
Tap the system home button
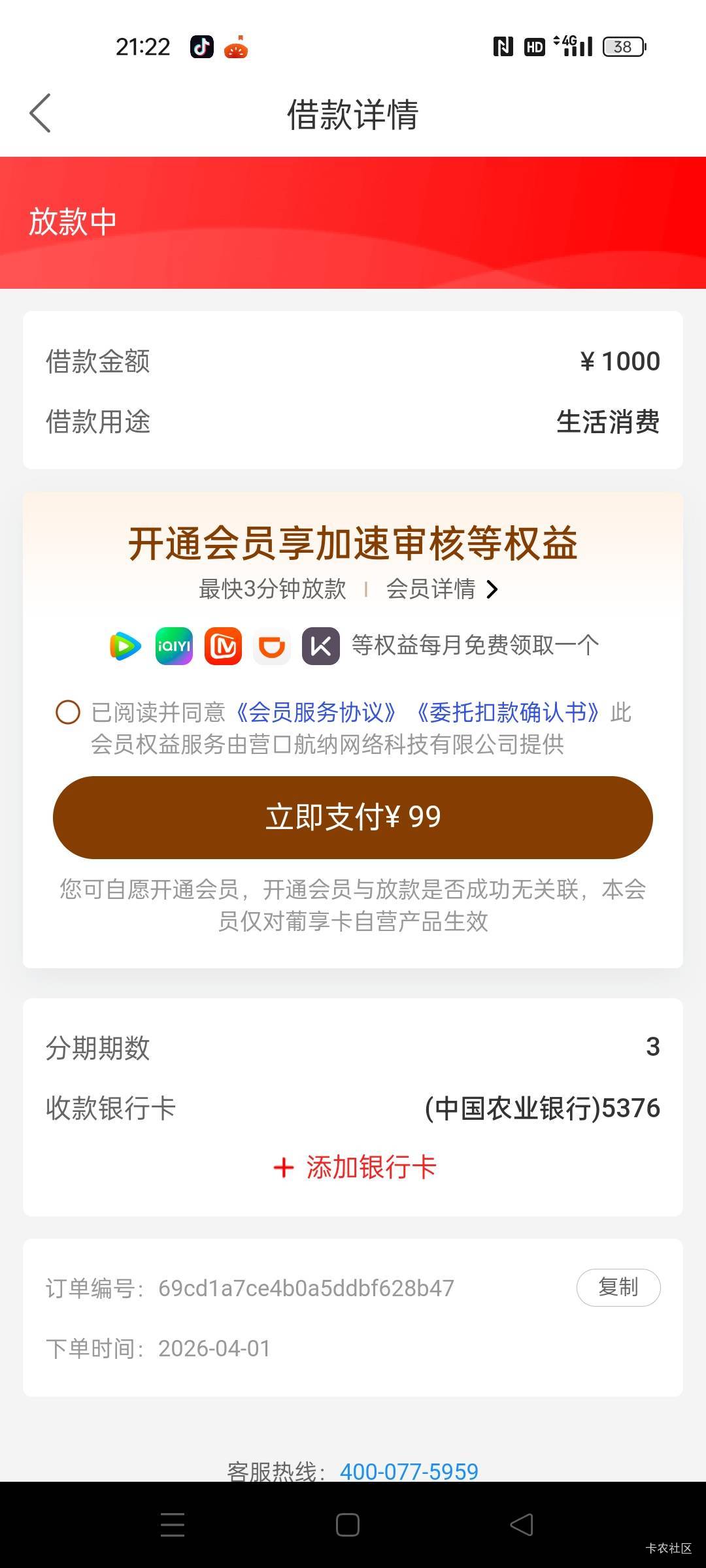pos(348,1525)
